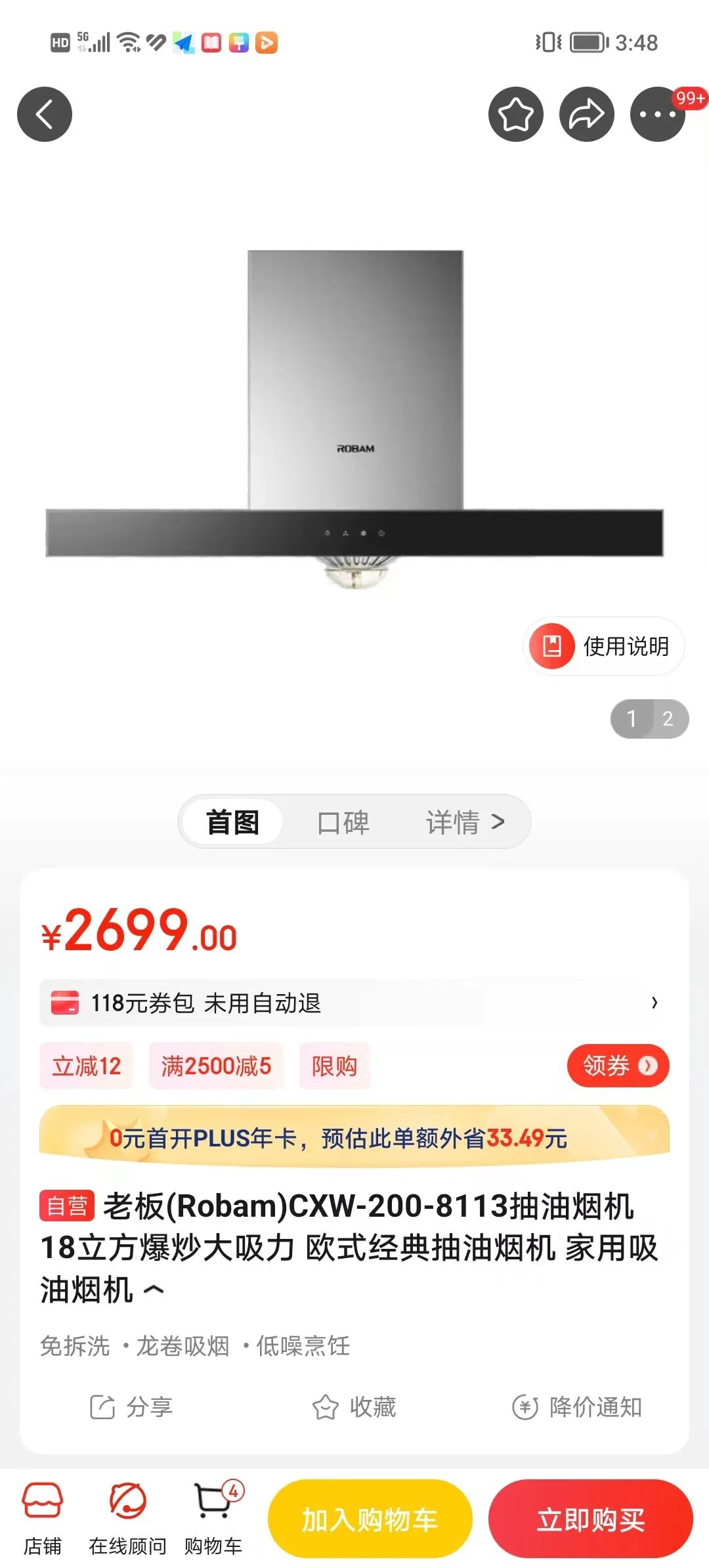Favorite the product with the star icon at top
This screenshot has height=1568, width=709.
[x=516, y=114]
